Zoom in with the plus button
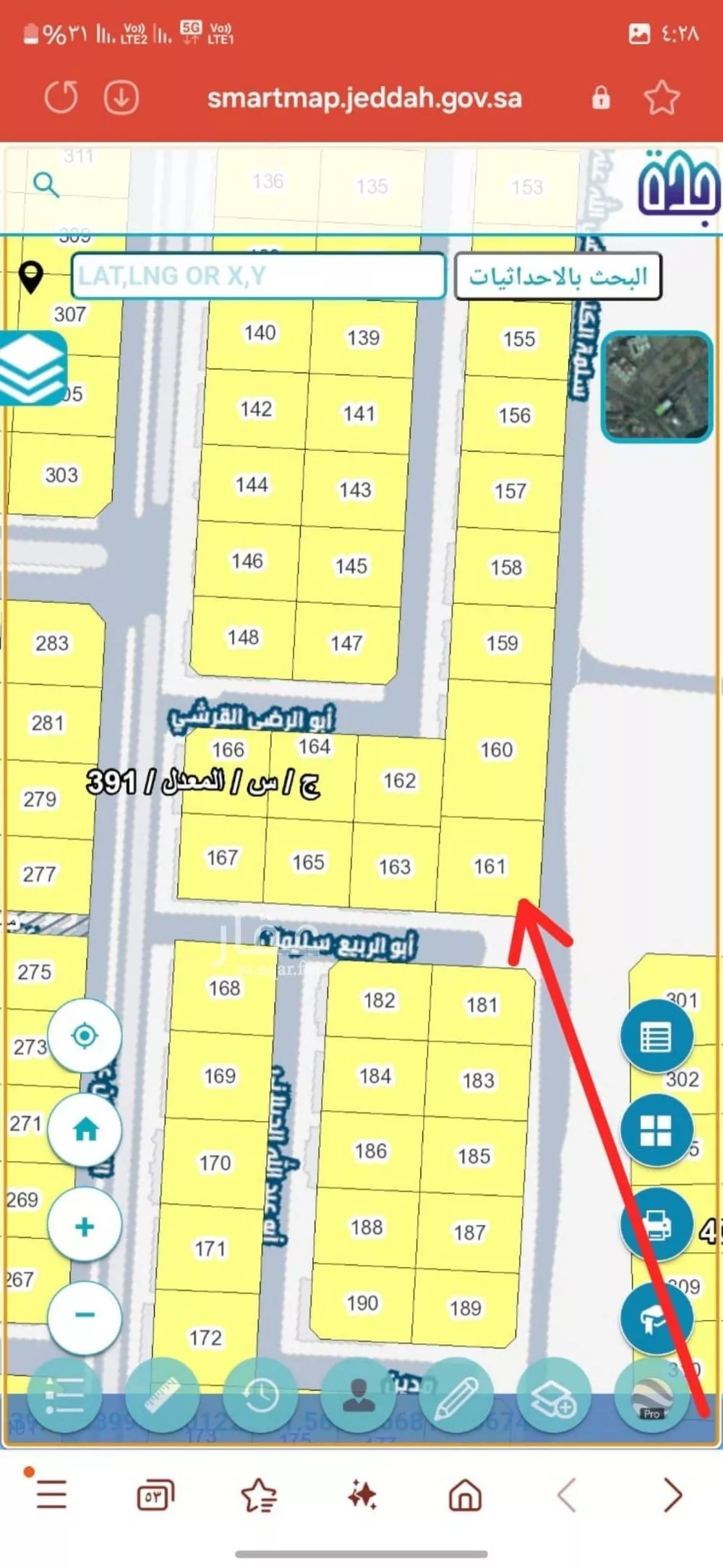 pyautogui.click(x=85, y=1226)
